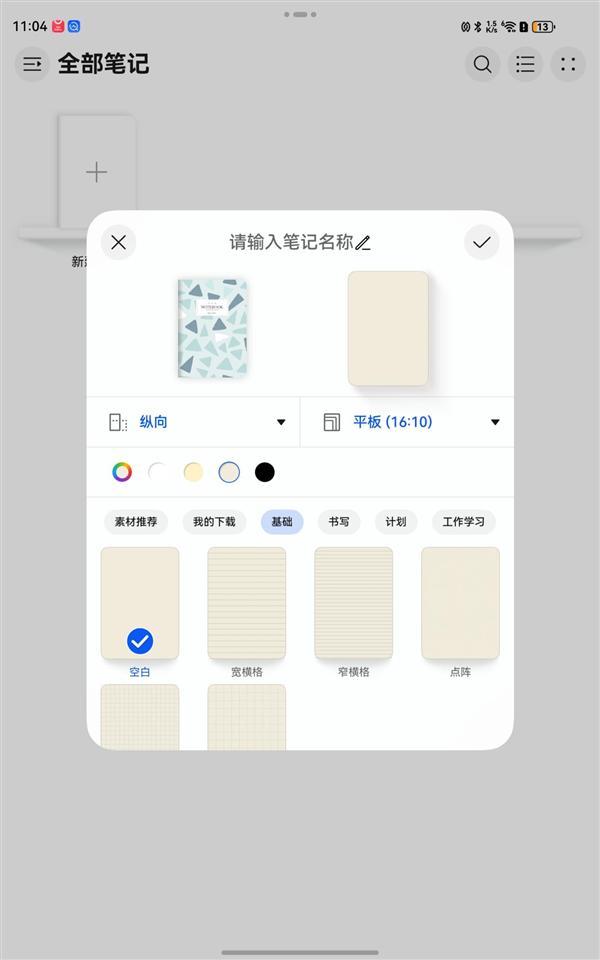Expand the 纵向 orientation dropdown

coord(197,422)
